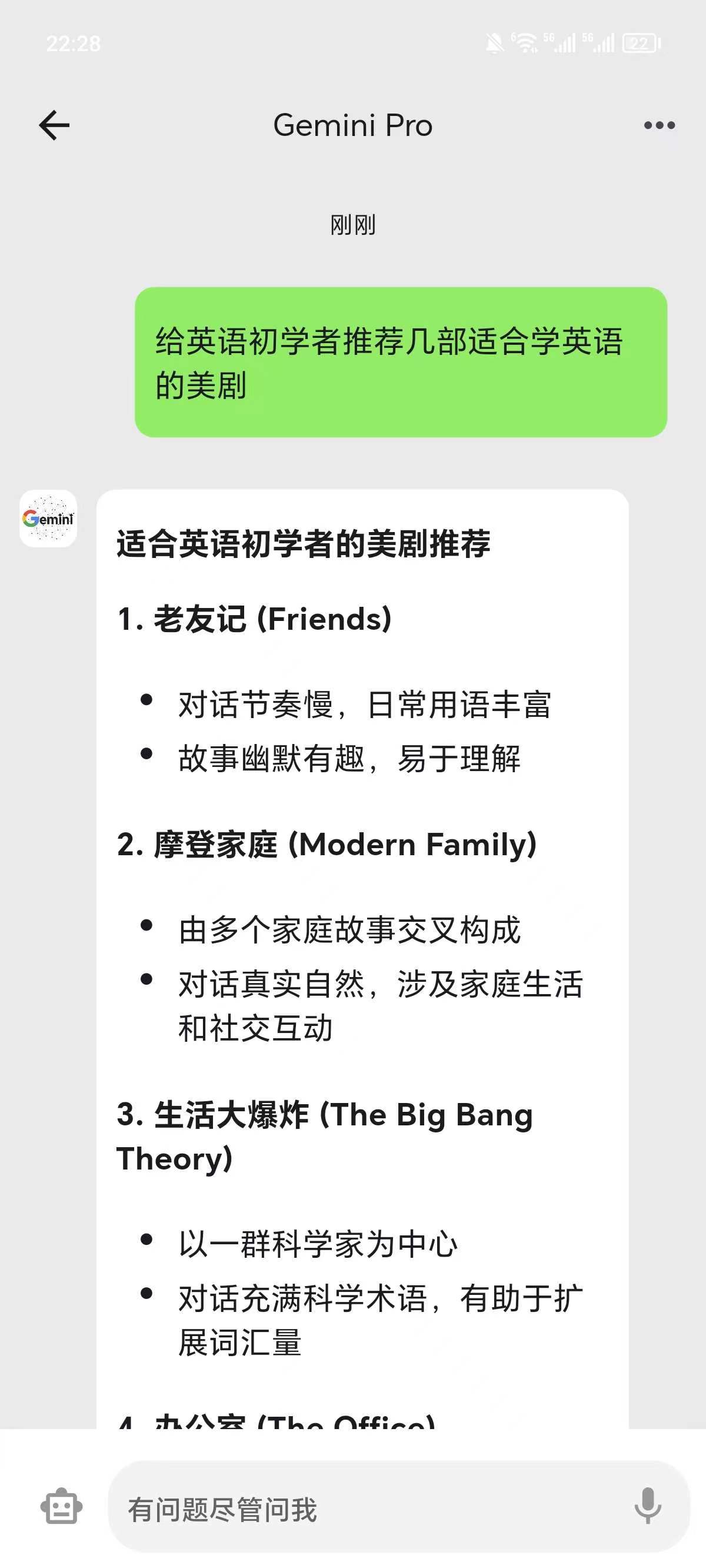Viewport: 706px width, 1568px height.
Task: Open the robot icon beside the input
Action: (x=61, y=1507)
